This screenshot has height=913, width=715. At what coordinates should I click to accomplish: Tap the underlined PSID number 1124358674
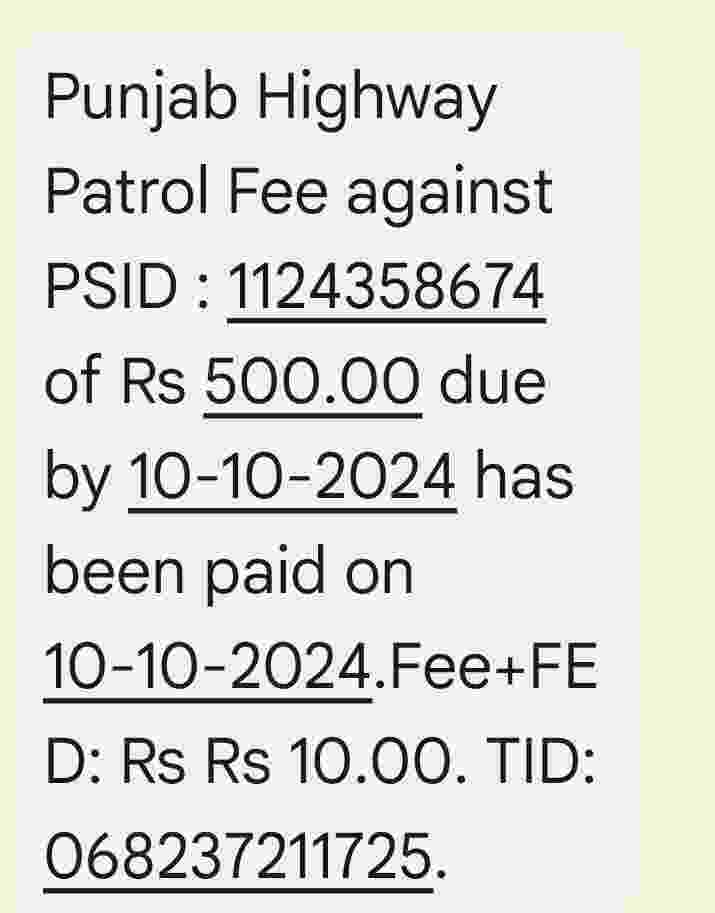pos(386,287)
